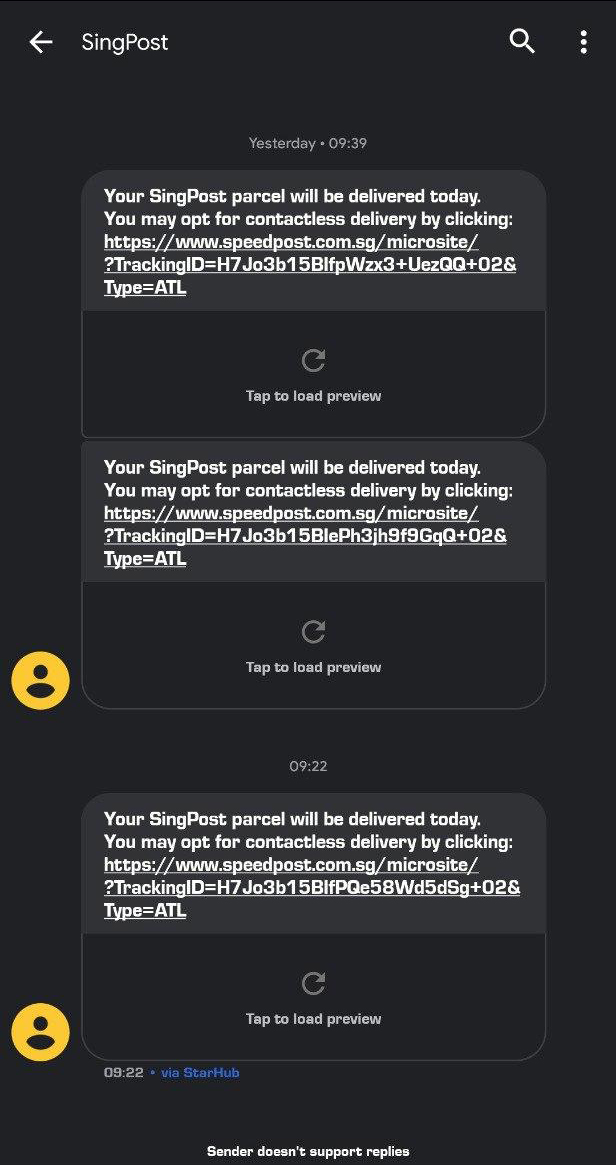Go back from the SingPost conversation
The width and height of the screenshot is (616, 1165).
40,42
